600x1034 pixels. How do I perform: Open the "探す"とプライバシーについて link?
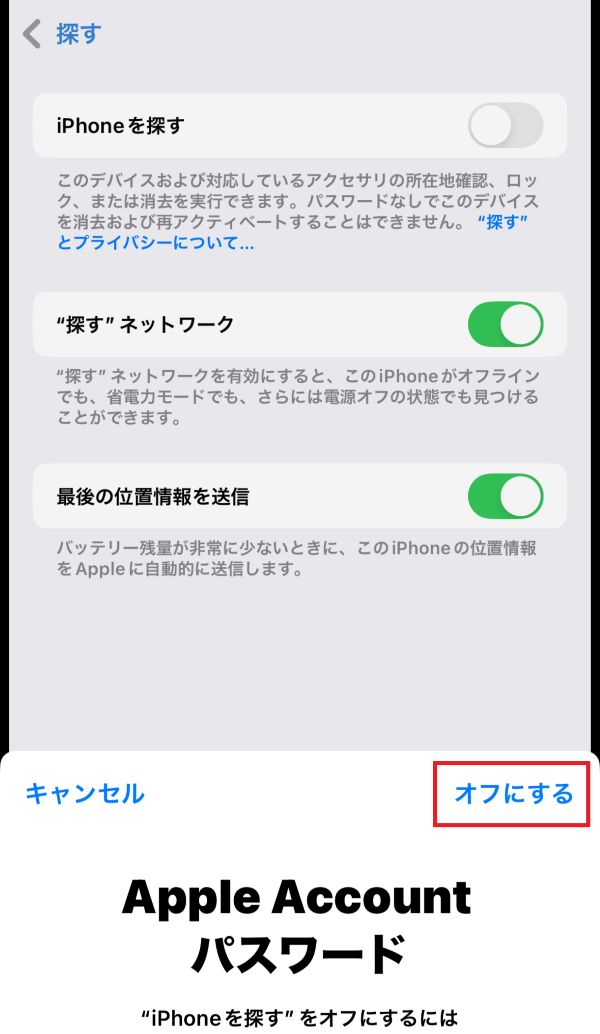[156, 243]
